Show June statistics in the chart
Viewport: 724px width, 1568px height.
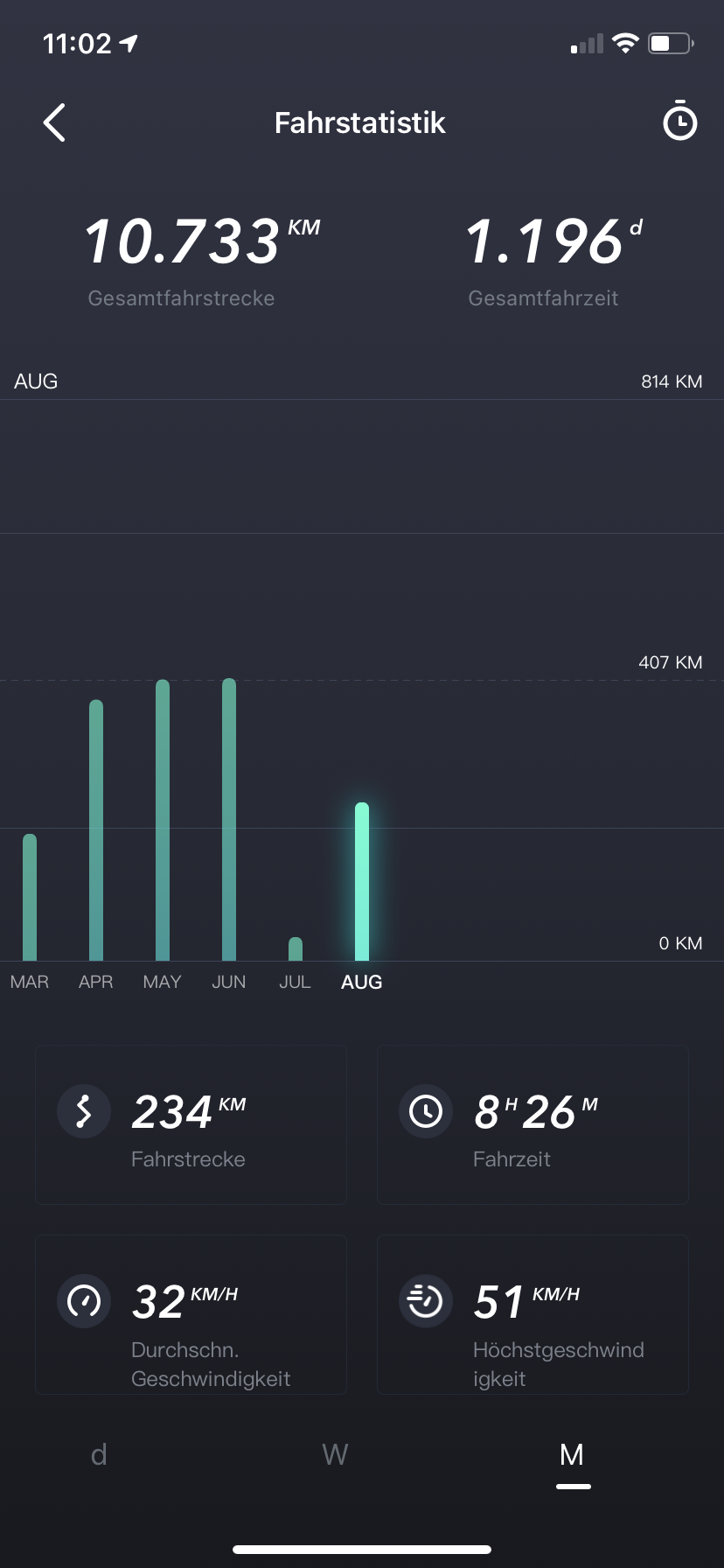229,821
